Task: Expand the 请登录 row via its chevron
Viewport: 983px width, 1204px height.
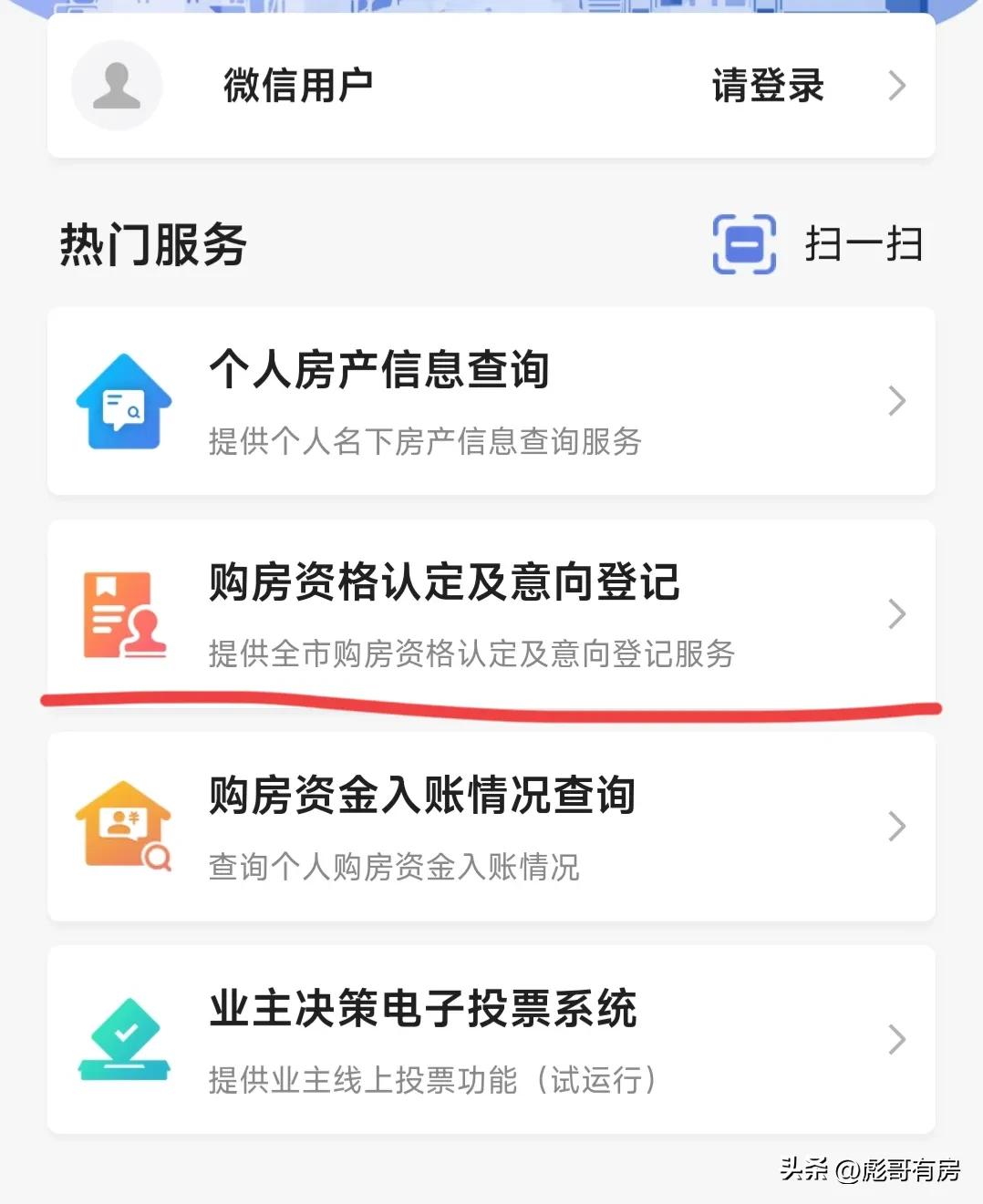Action: [897, 85]
